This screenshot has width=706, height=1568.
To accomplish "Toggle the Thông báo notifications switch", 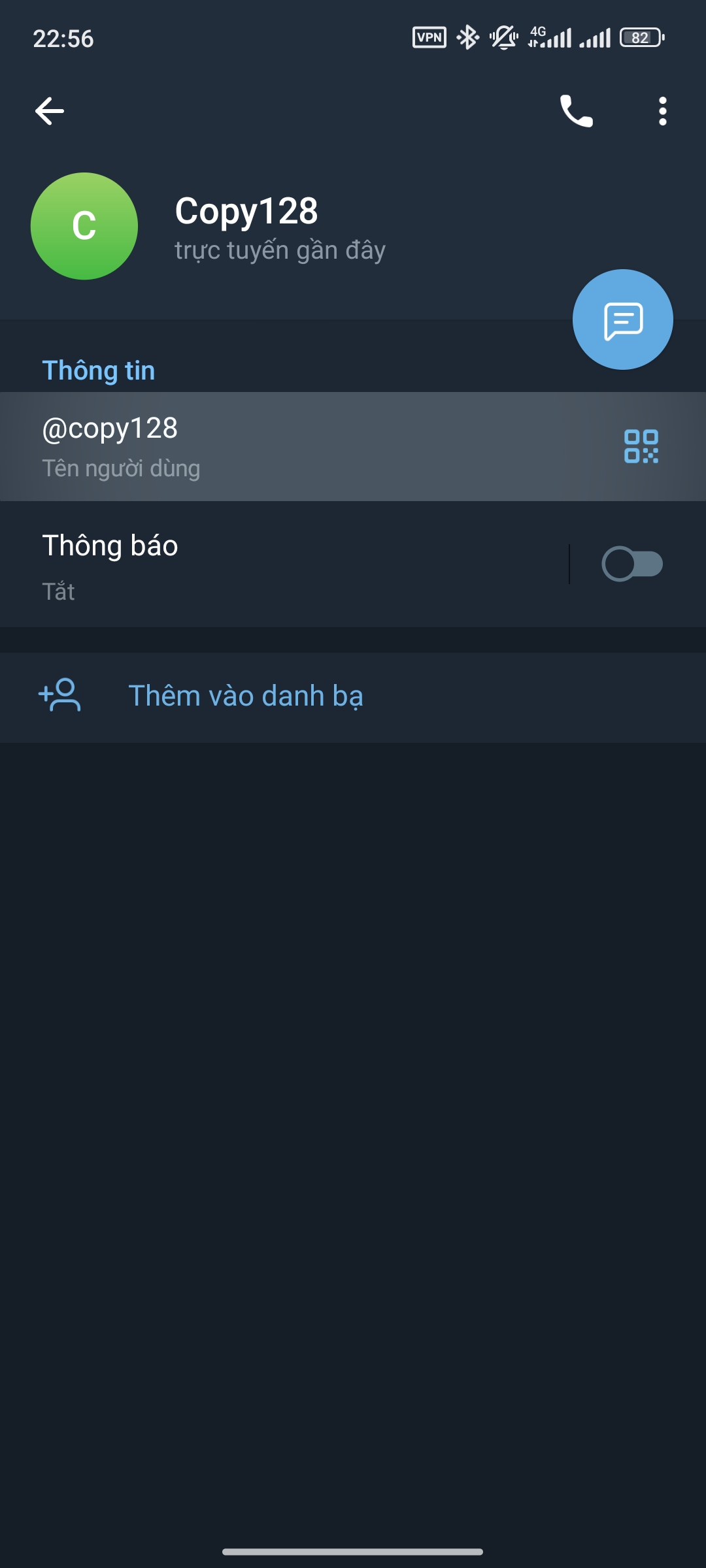I will pos(631,564).
